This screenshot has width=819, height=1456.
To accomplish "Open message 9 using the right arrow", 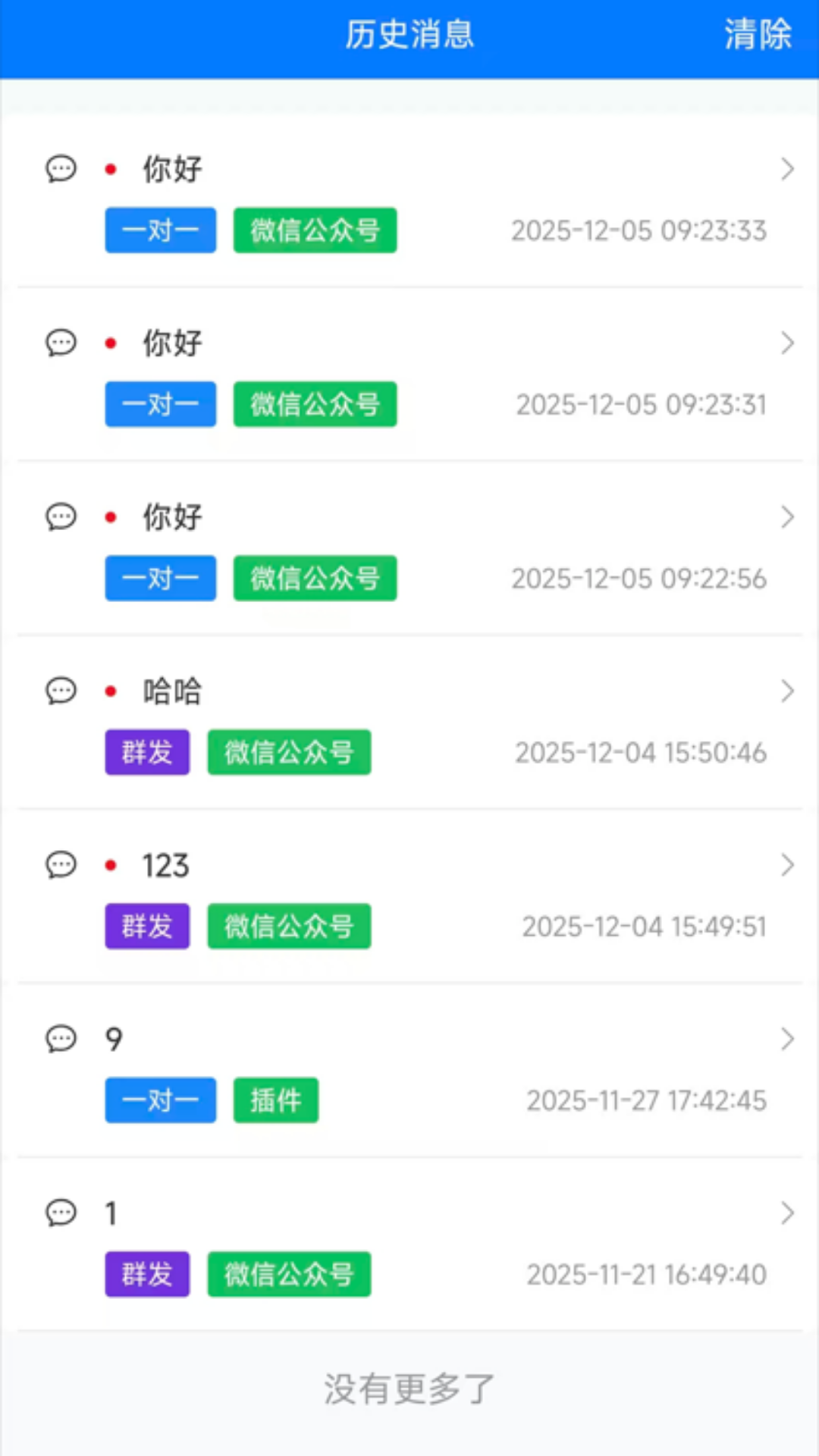I will (x=787, y=1039).
